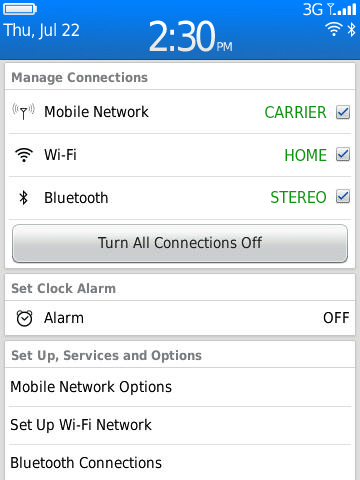Uncheck the Mobile Network checkbox
The image size is (360, 480).
click(343, 112)
